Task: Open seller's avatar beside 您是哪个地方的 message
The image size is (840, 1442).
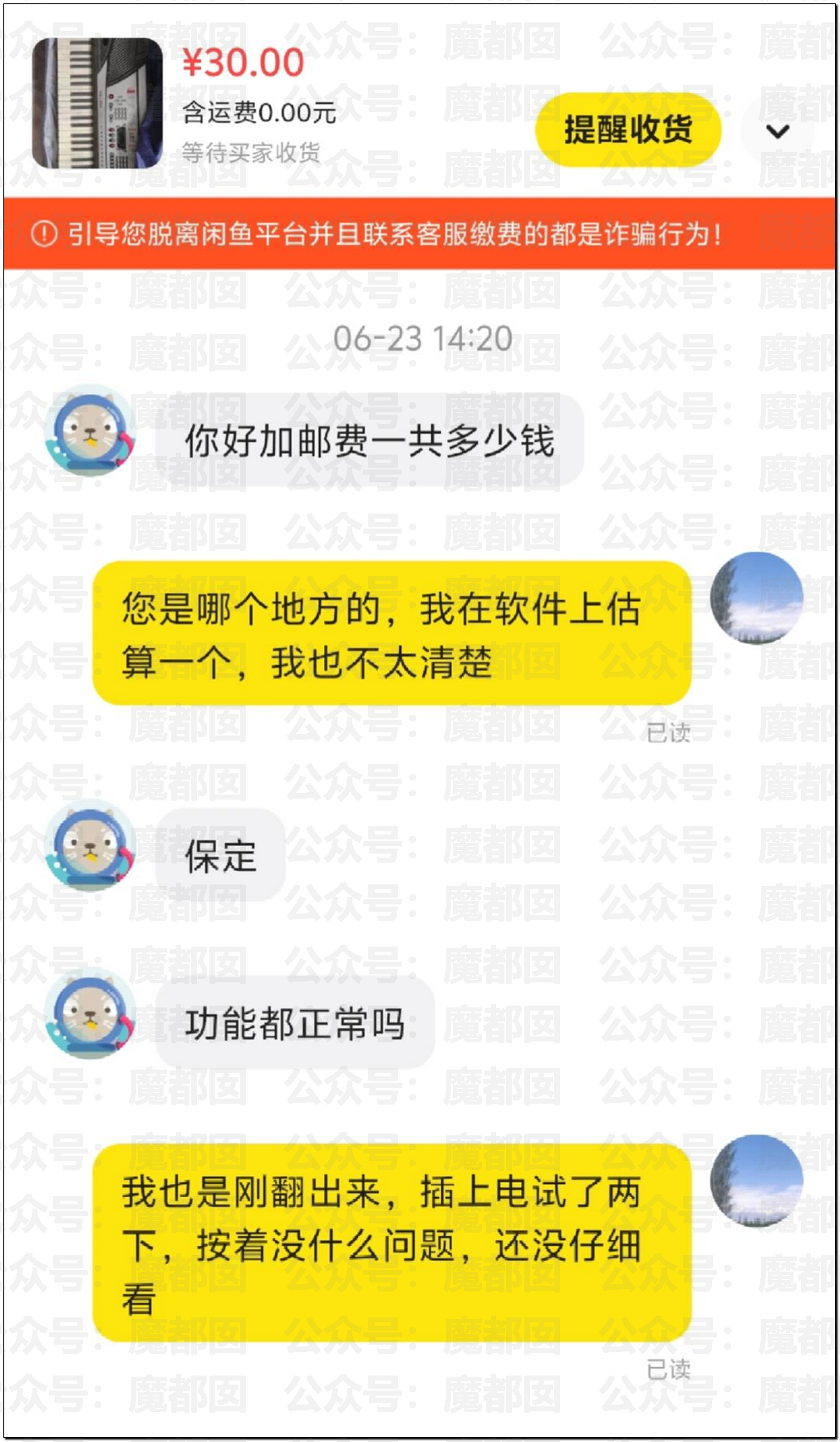Action: click(756, 598)
